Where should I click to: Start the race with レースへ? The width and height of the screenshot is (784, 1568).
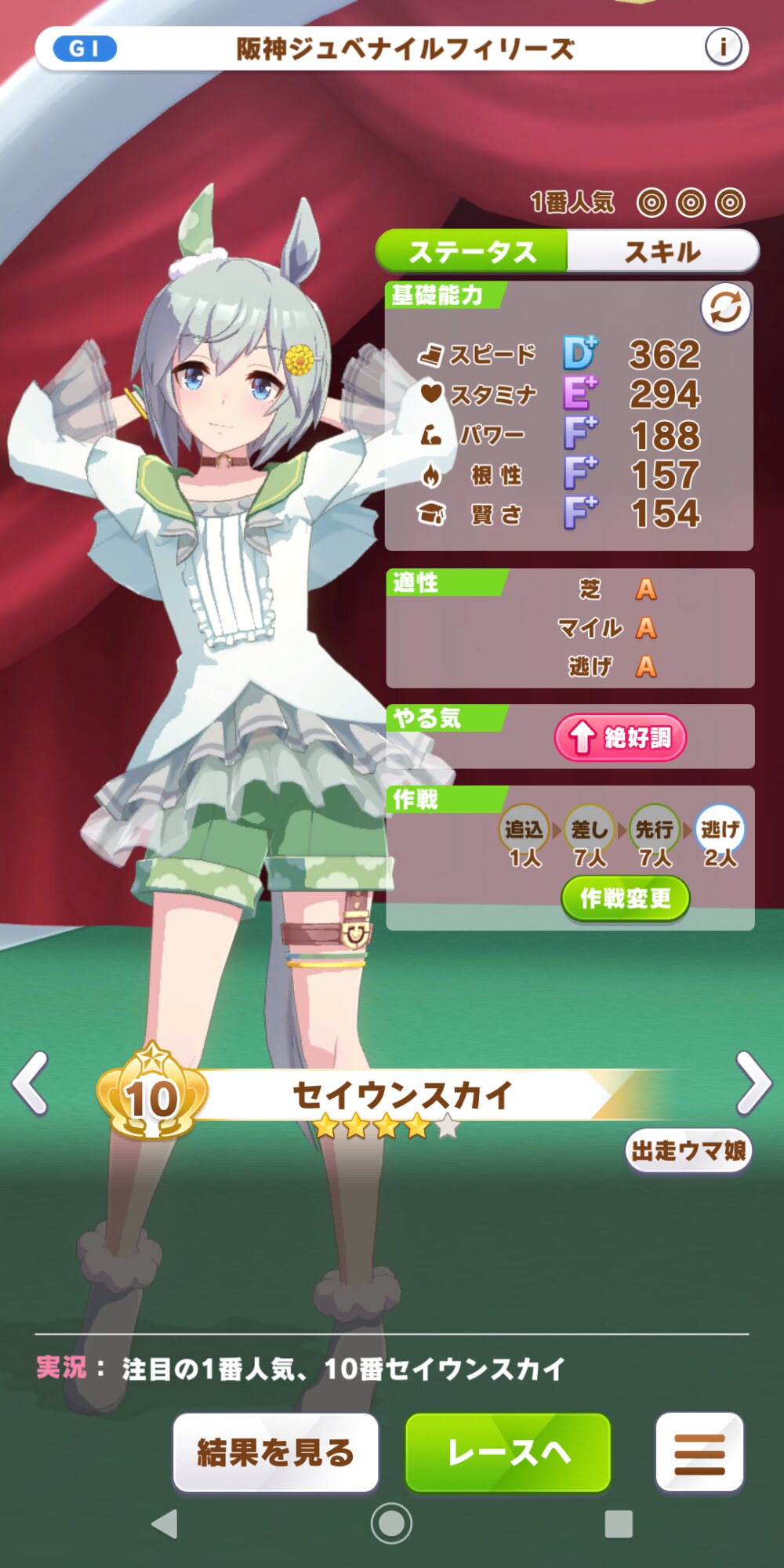508,1453
